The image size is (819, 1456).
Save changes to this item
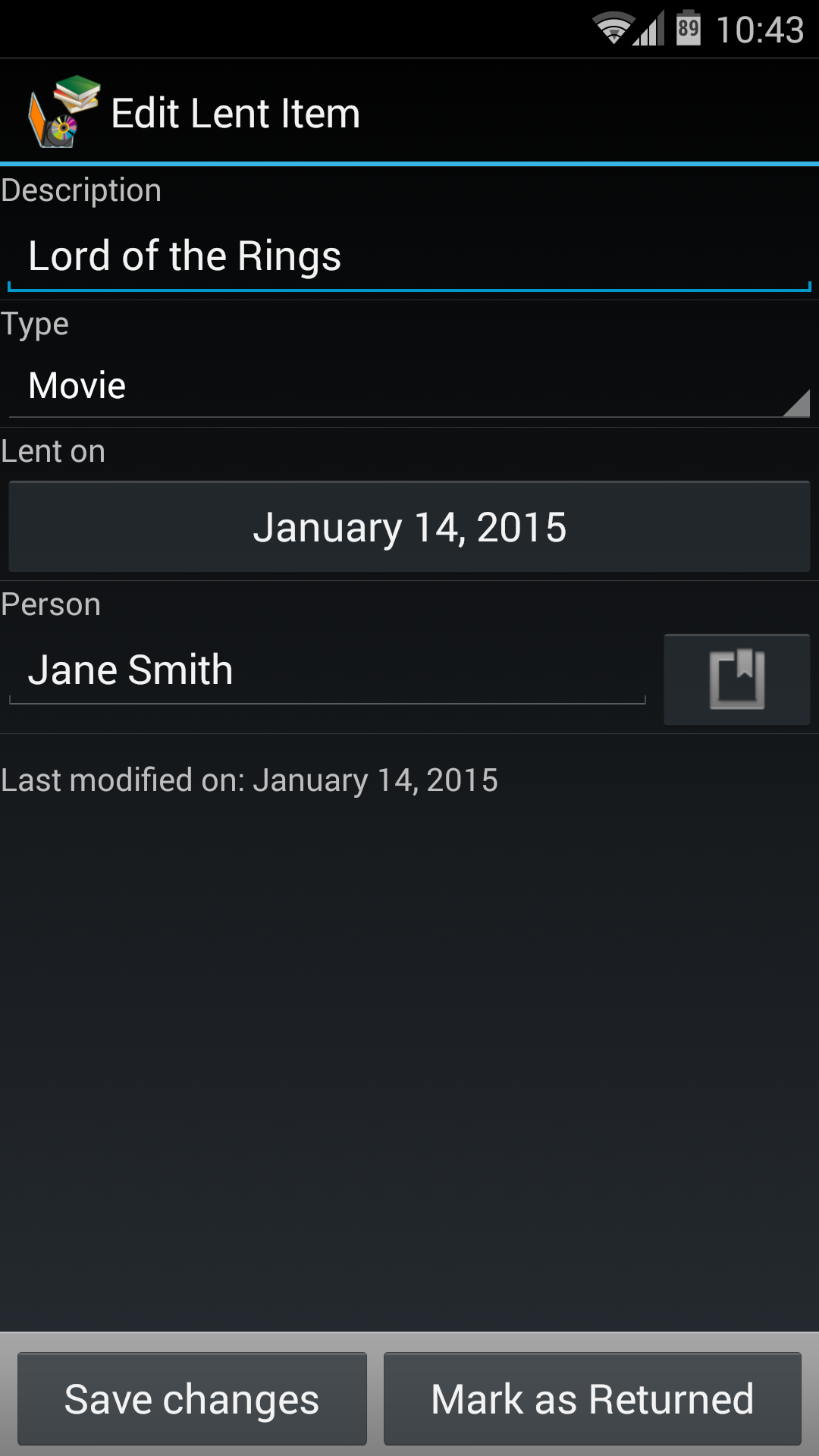point(192,1398)
